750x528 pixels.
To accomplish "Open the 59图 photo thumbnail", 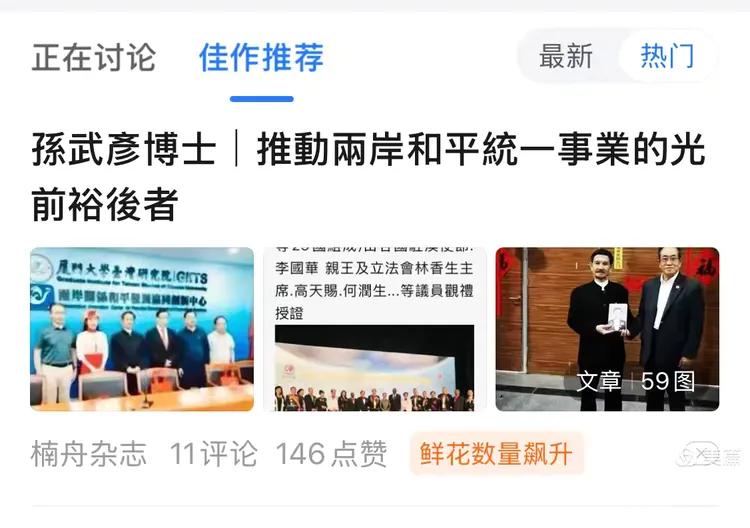I will (607, 329).
